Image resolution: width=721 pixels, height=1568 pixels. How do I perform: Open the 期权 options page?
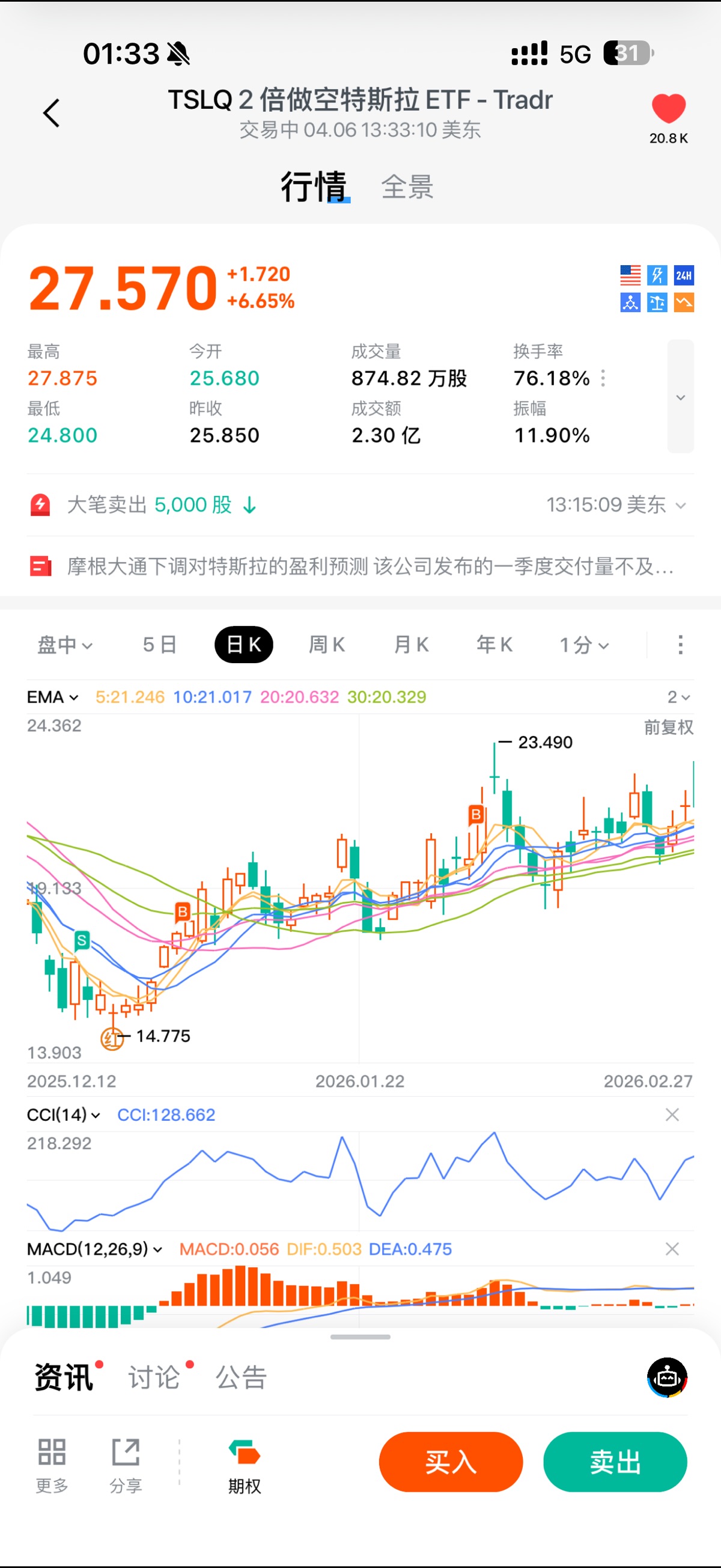245,1464
